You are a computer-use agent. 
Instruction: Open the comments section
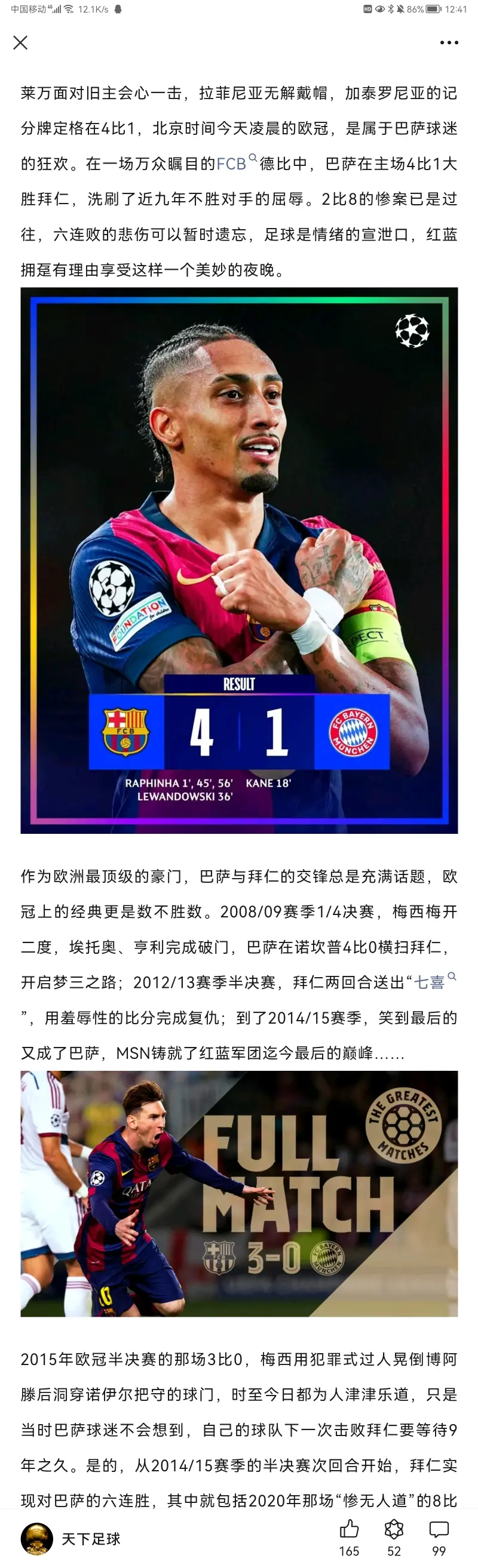point(439,1529)
